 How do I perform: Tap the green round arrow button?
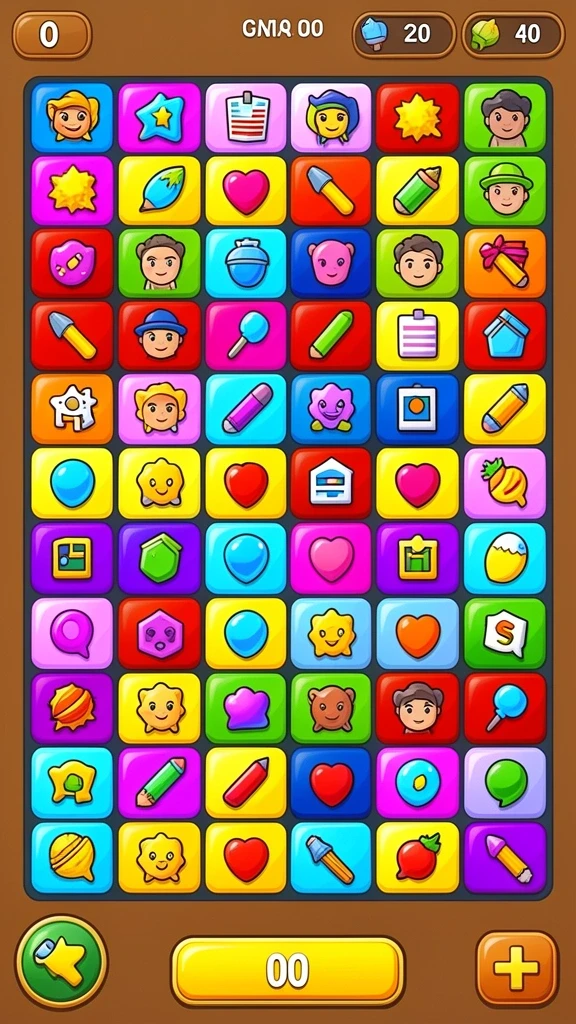pyautogui.click(x=61, y=961)
